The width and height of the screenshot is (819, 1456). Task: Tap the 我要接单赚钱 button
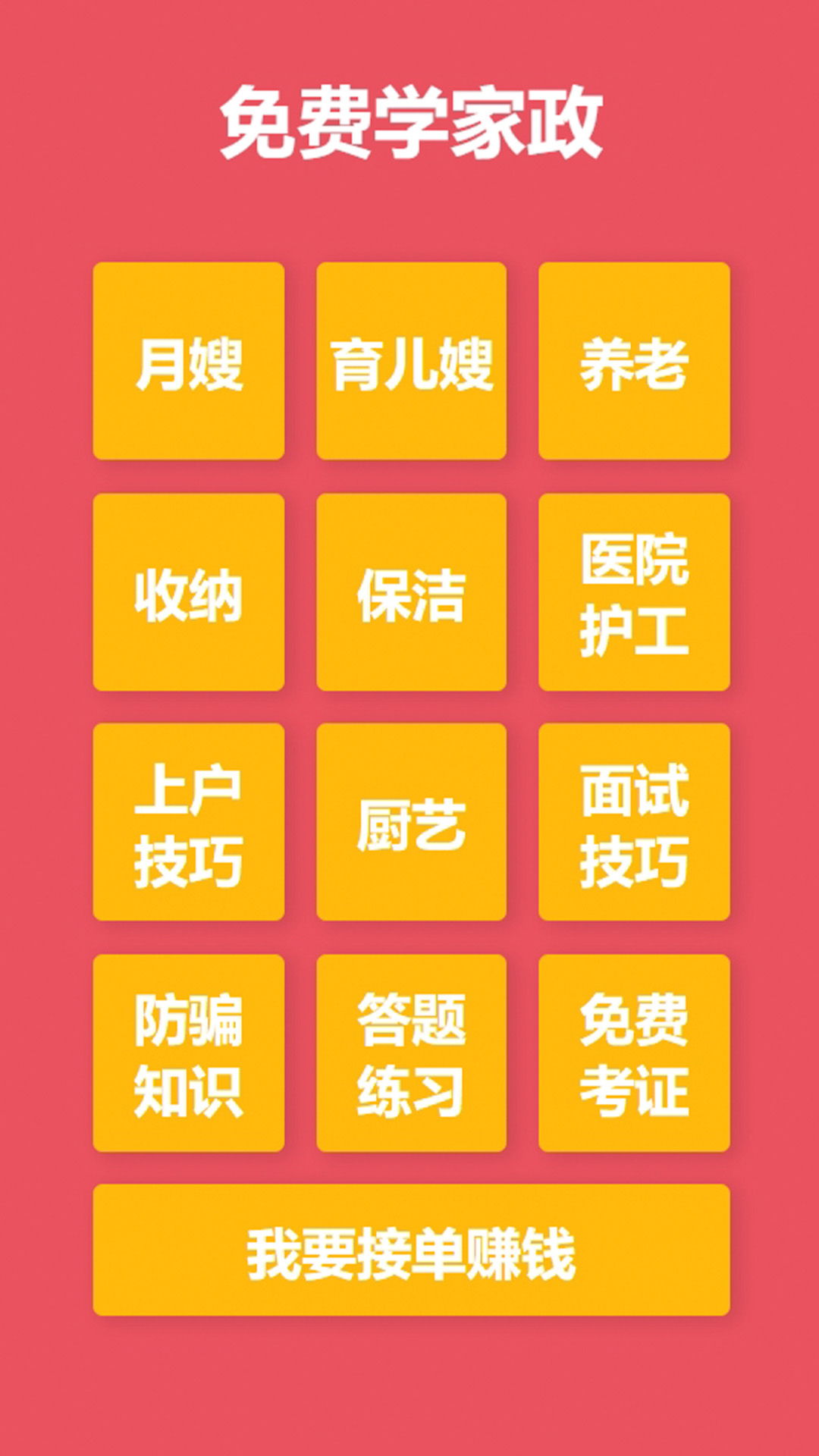[411, 1250]
